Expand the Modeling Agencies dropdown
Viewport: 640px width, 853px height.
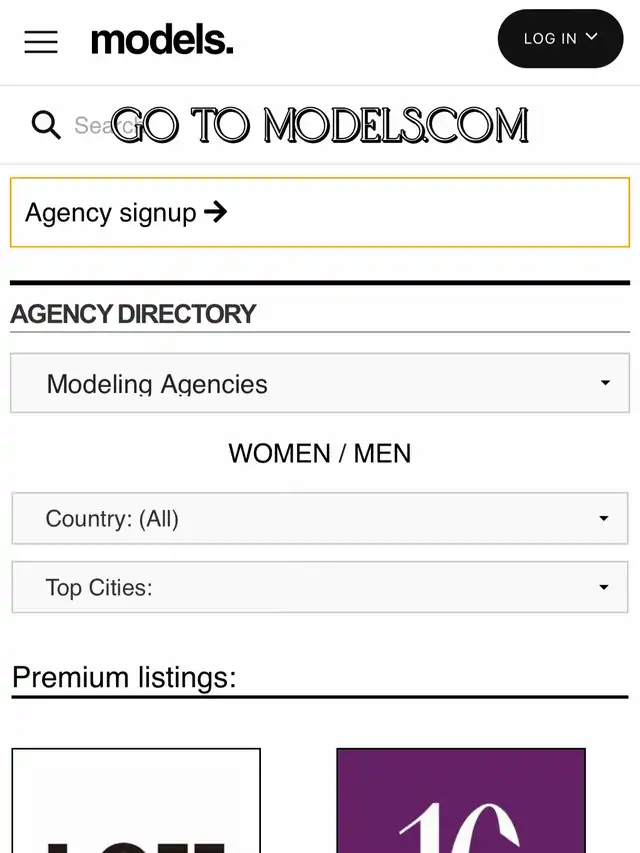(320, 383)
